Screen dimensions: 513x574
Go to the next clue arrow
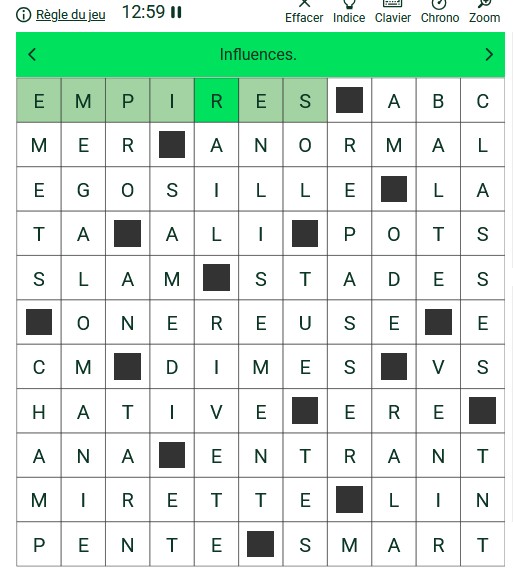pyautogui.click(x=489, y=55)
